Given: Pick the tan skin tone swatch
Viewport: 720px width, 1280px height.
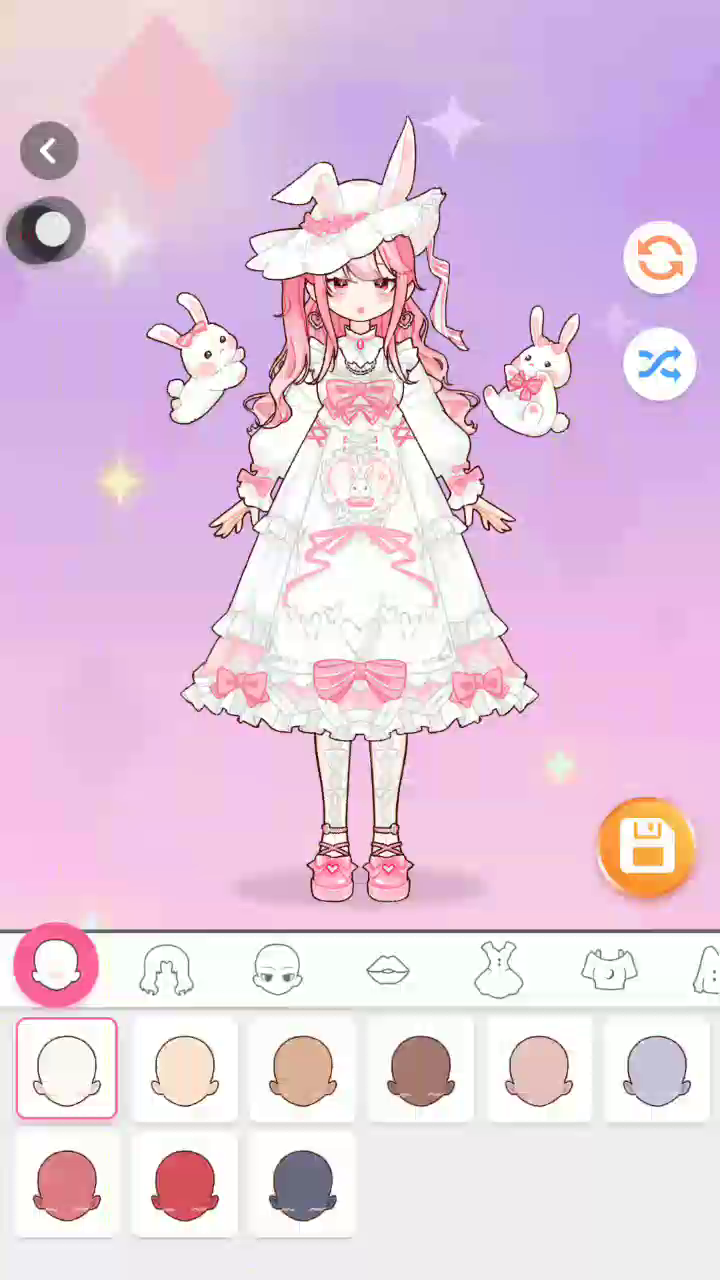Looking at the screenshot, I should 302,1068.
